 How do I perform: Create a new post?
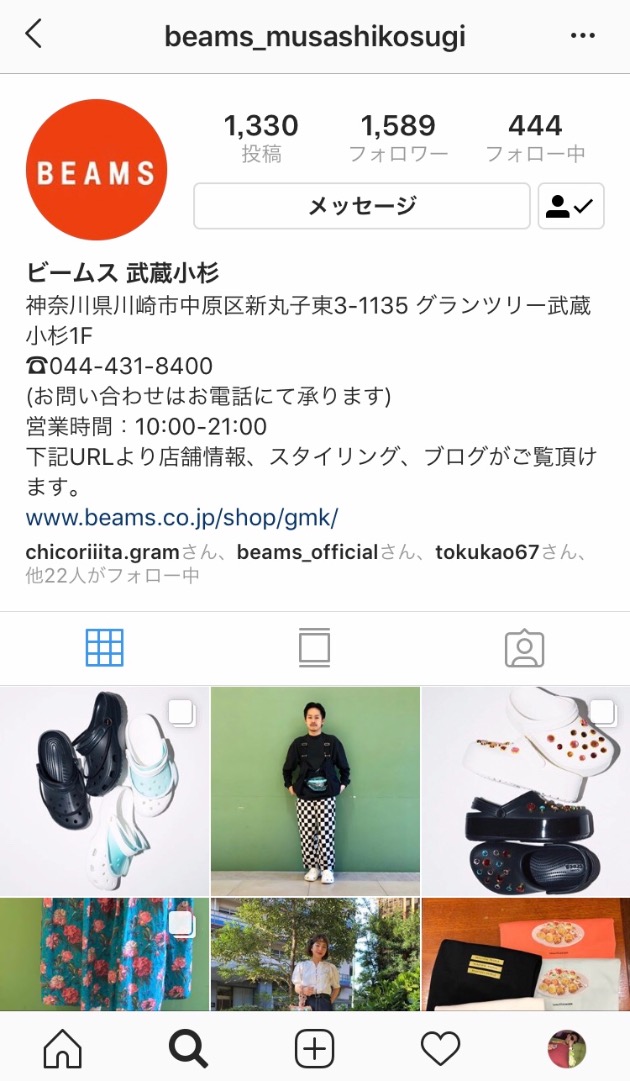(314, 1049)
